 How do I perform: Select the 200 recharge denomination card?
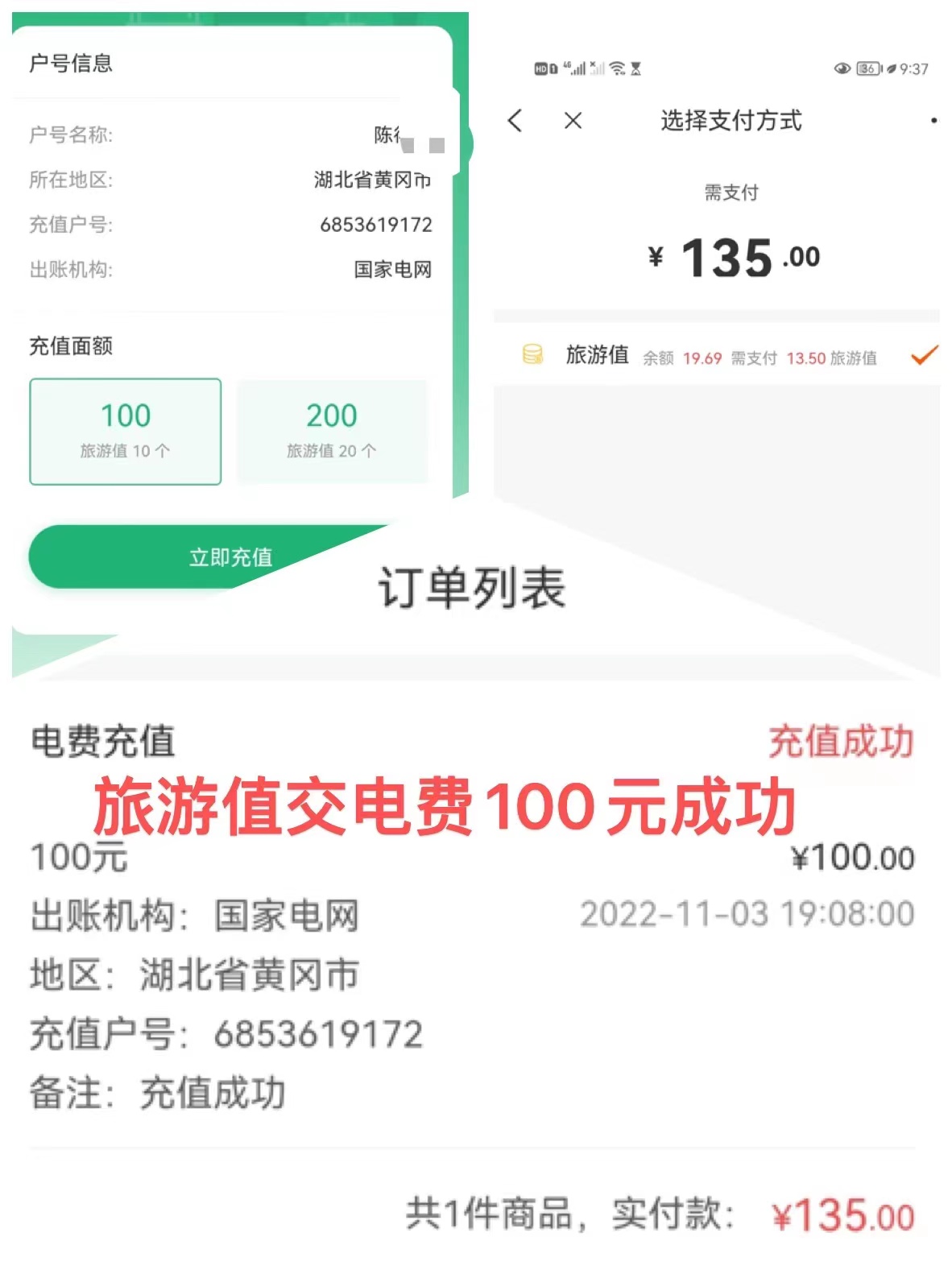point(333,430)
